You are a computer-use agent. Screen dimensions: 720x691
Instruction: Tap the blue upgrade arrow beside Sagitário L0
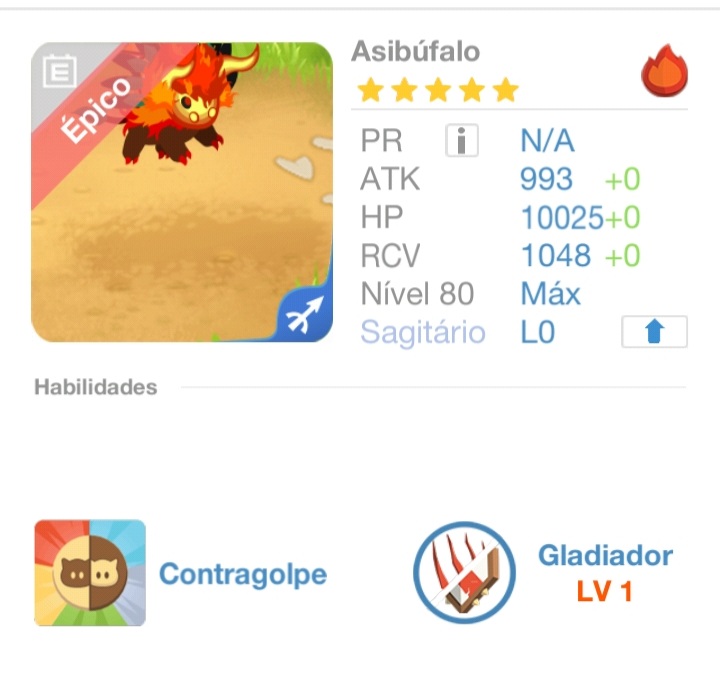(654, 332)
